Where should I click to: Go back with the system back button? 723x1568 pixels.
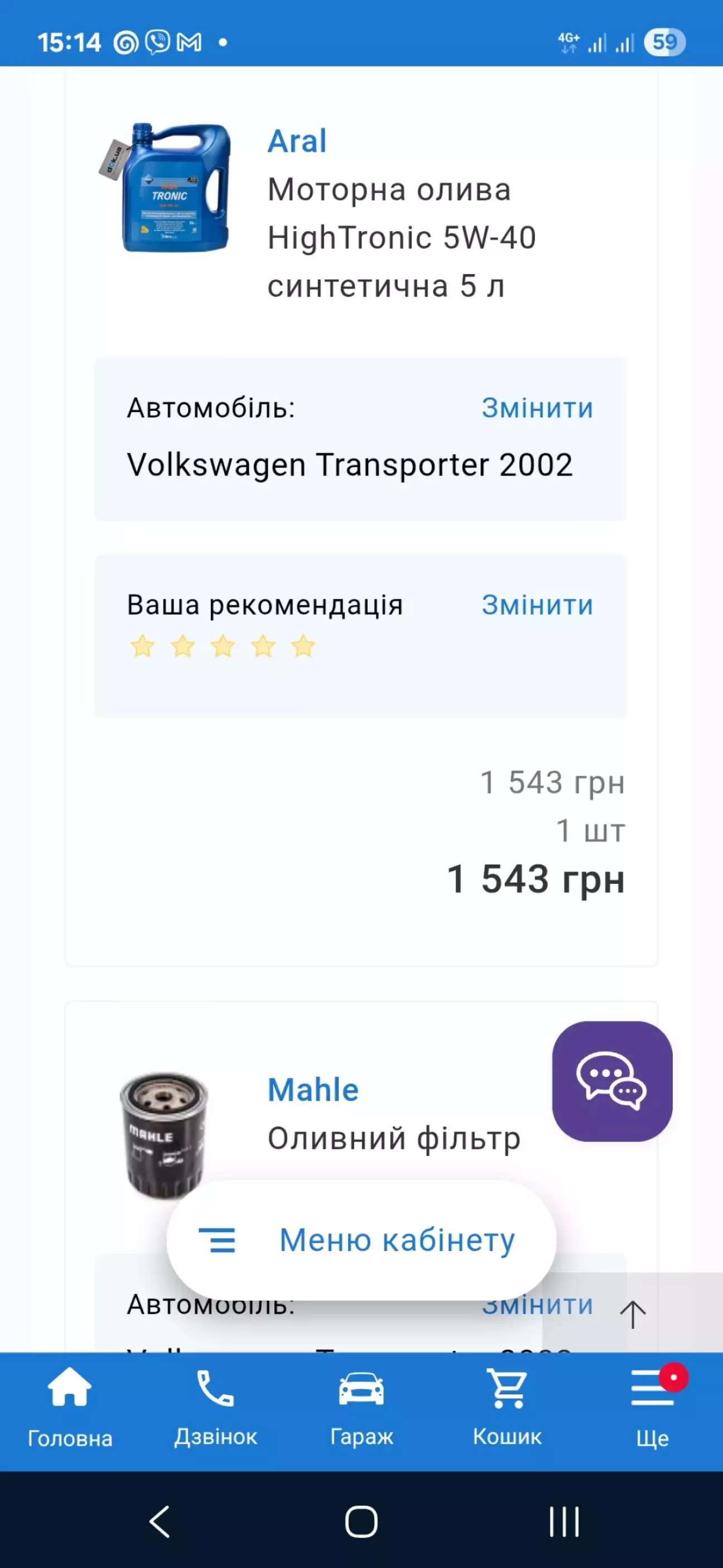pos(160,1521)
